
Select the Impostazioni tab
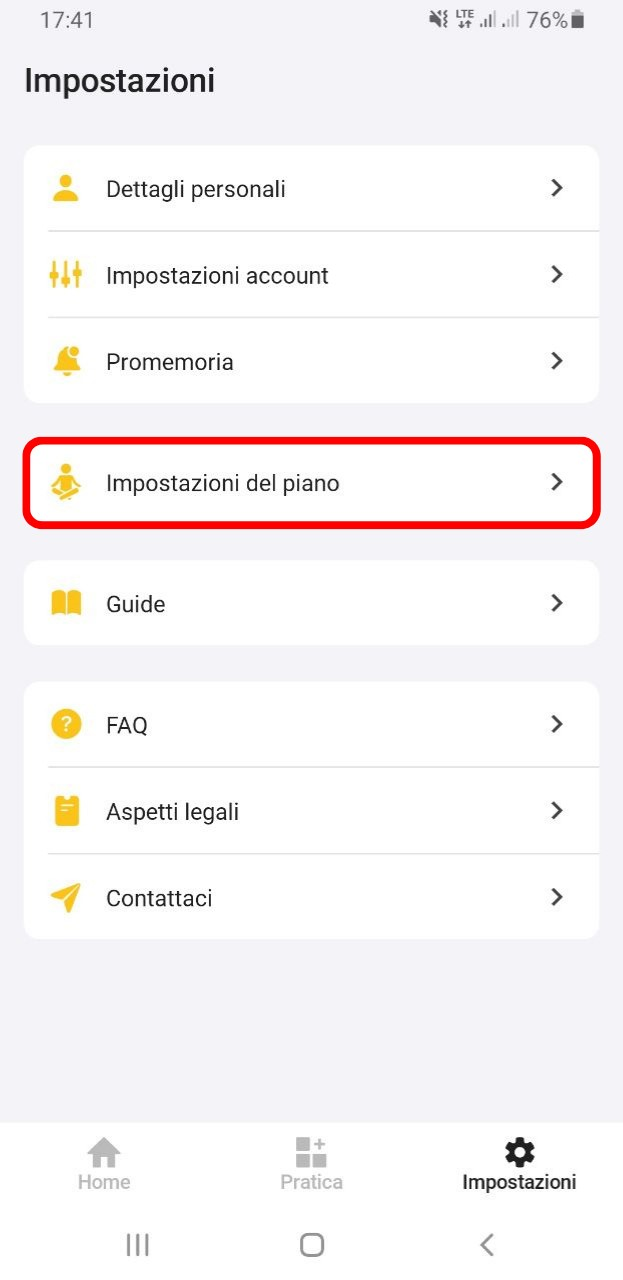click(x=519, y=1165)
